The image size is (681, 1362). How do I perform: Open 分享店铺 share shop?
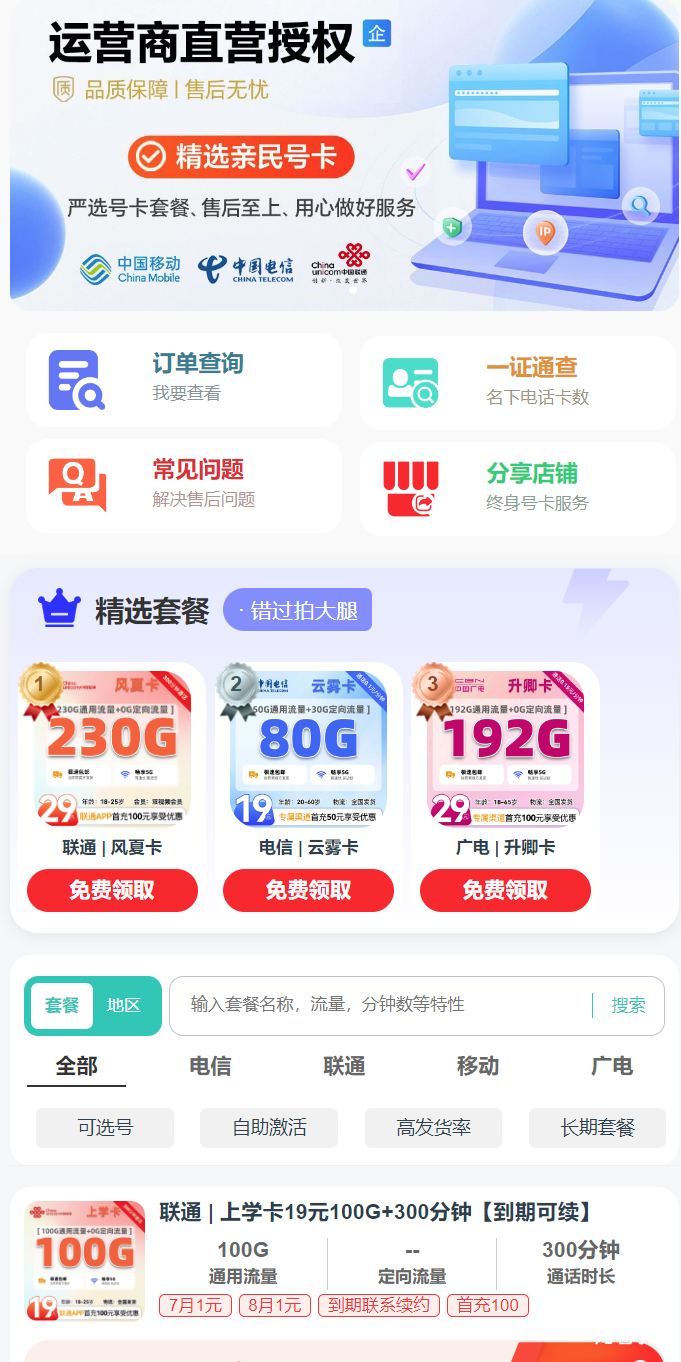tap(518, 488)
